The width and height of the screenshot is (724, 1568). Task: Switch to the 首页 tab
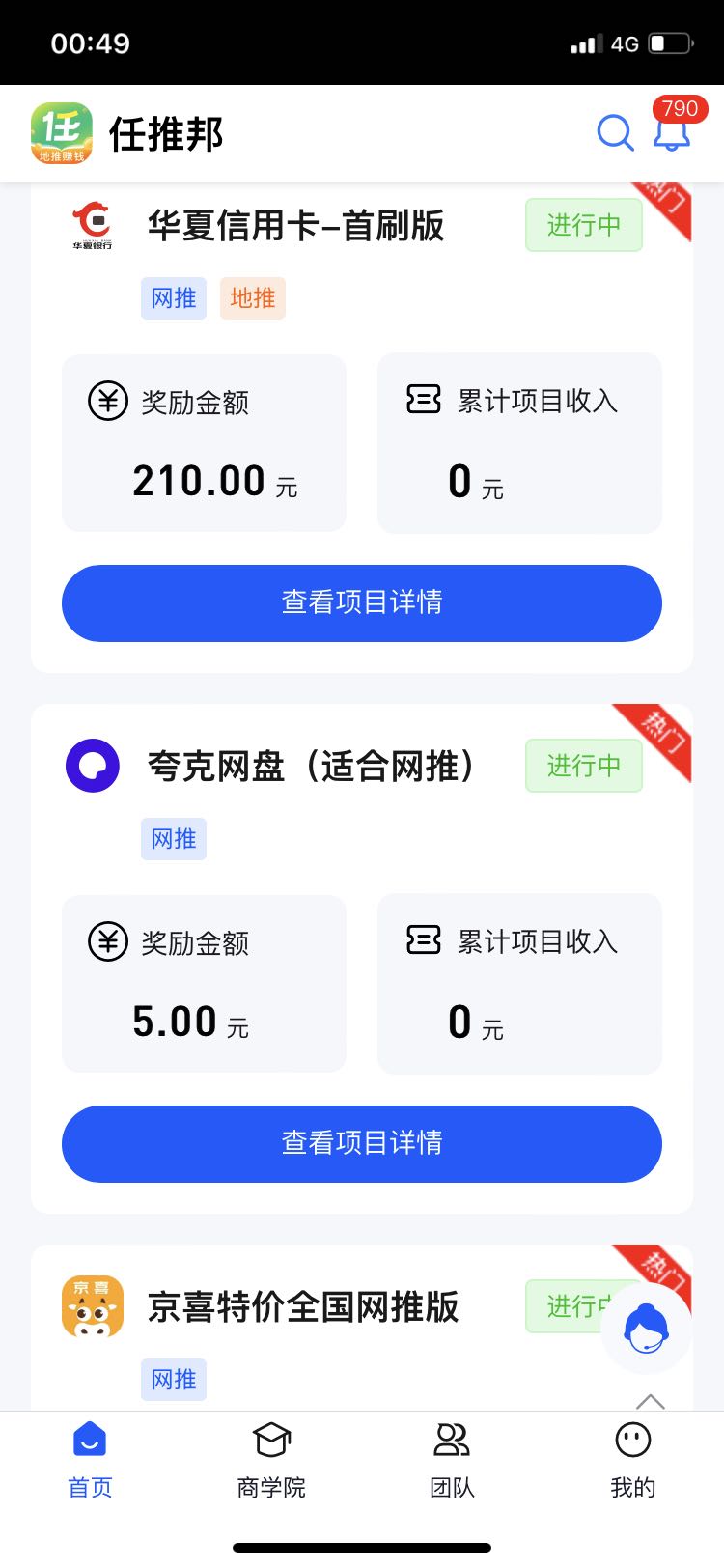point(90,1459)
